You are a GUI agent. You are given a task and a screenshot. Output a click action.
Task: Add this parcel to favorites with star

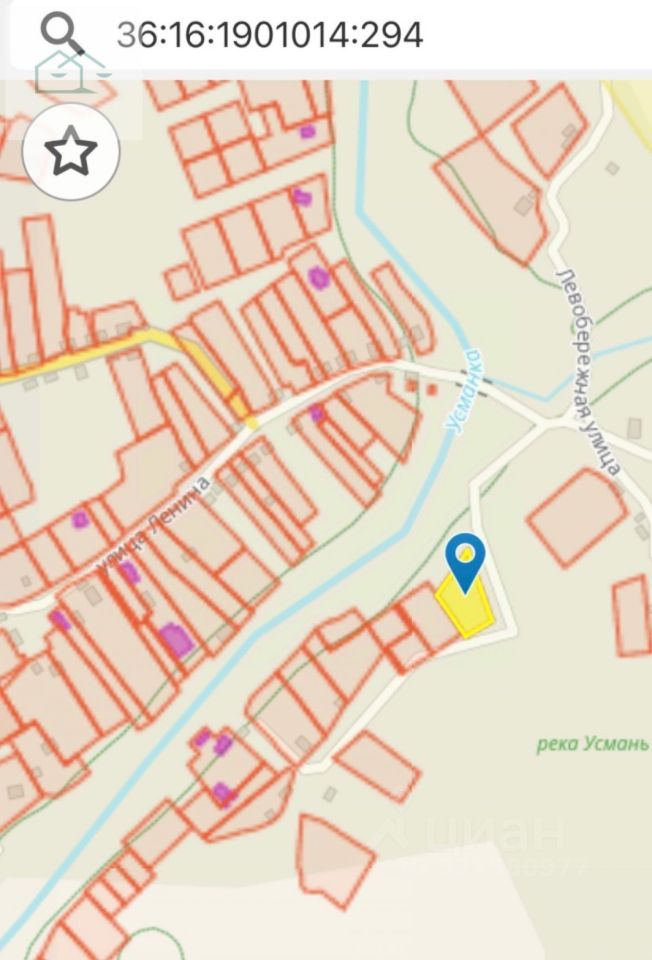(71, 153)
